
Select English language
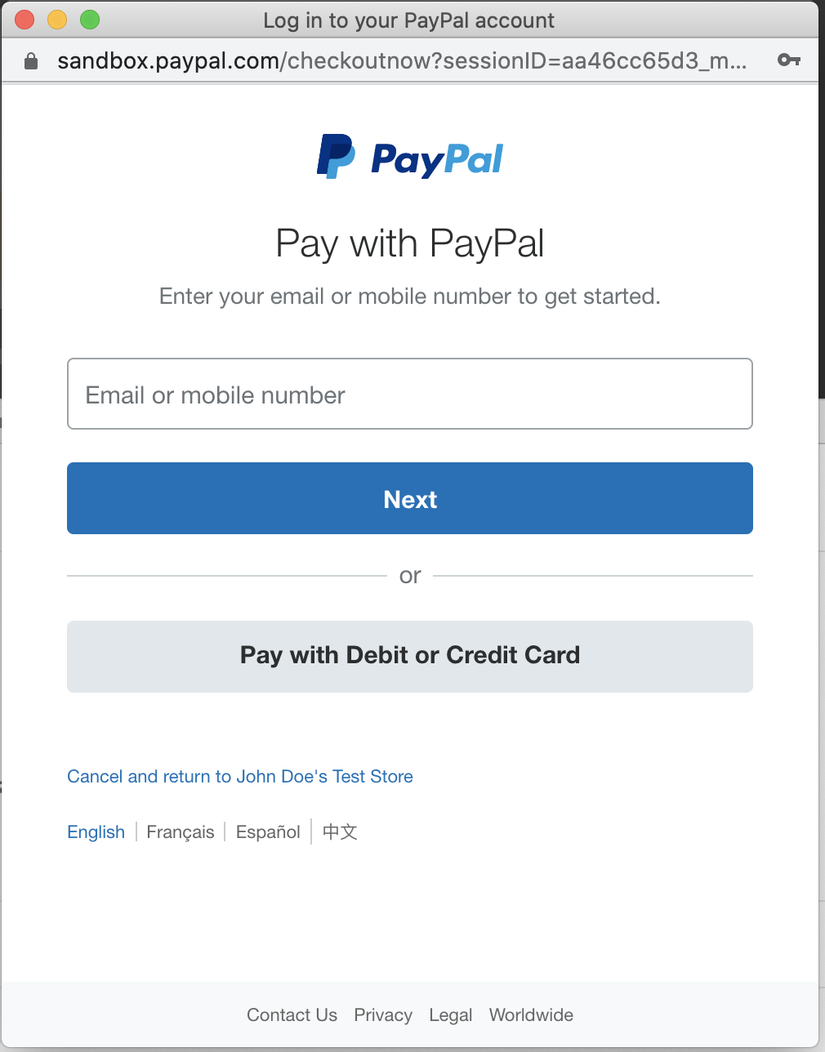coord(96,832)
